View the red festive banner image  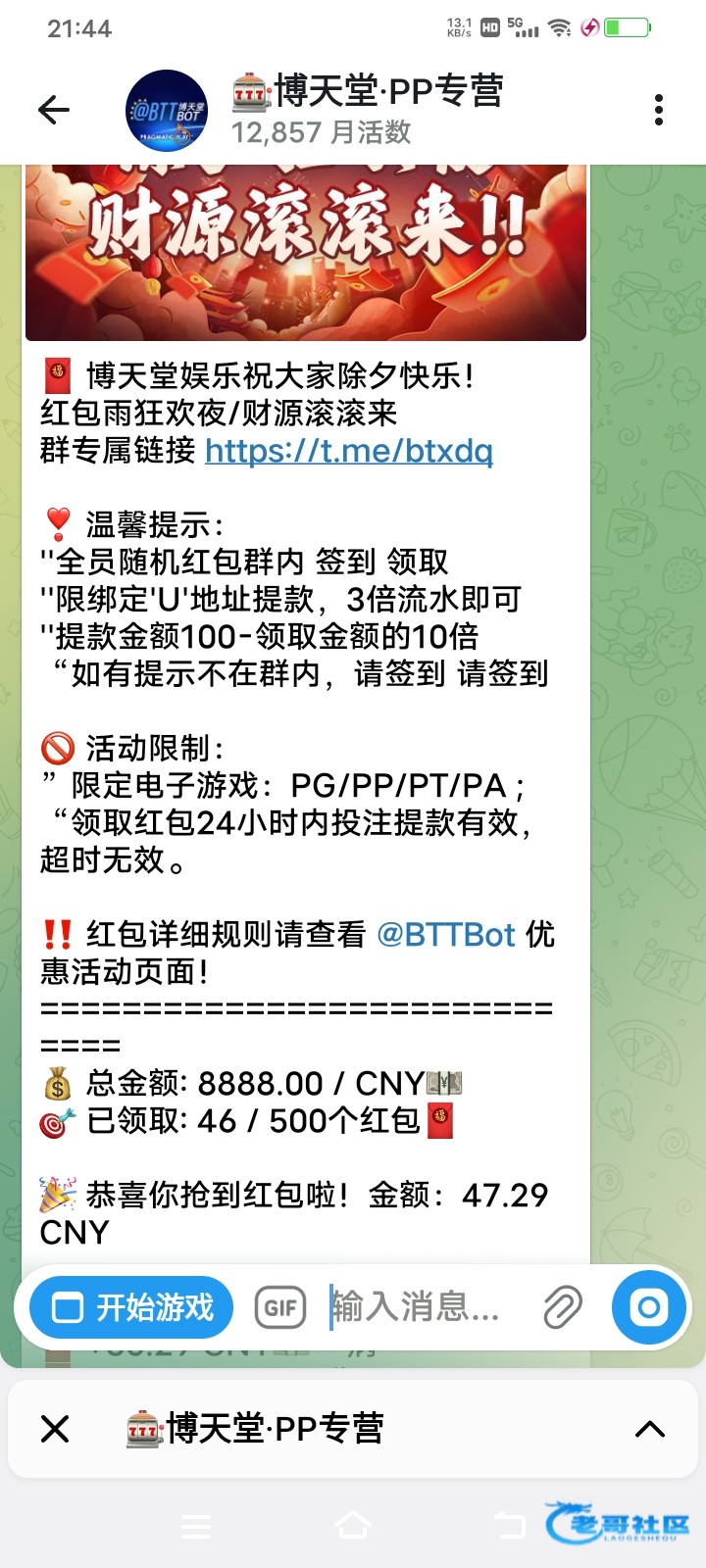tap(306, 253)
